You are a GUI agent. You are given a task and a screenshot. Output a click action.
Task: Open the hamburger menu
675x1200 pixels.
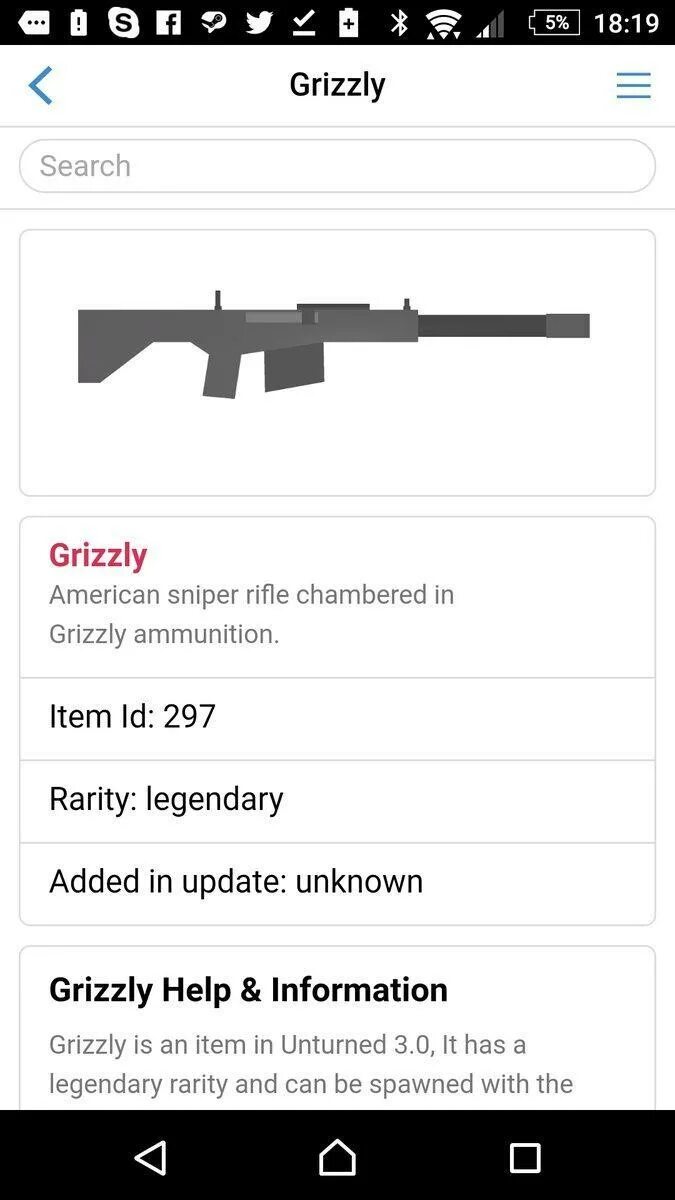(633, 86)
